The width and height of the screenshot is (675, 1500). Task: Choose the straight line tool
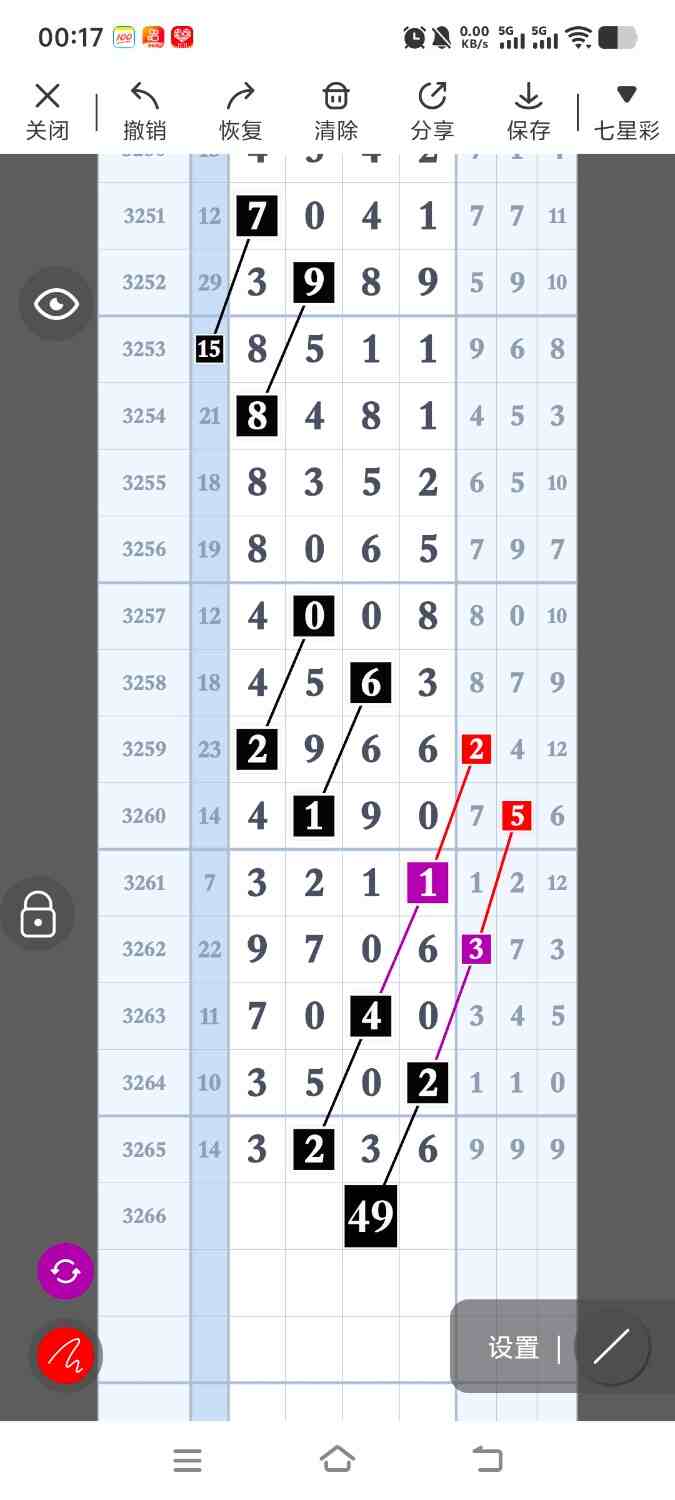pos(611,1347)
